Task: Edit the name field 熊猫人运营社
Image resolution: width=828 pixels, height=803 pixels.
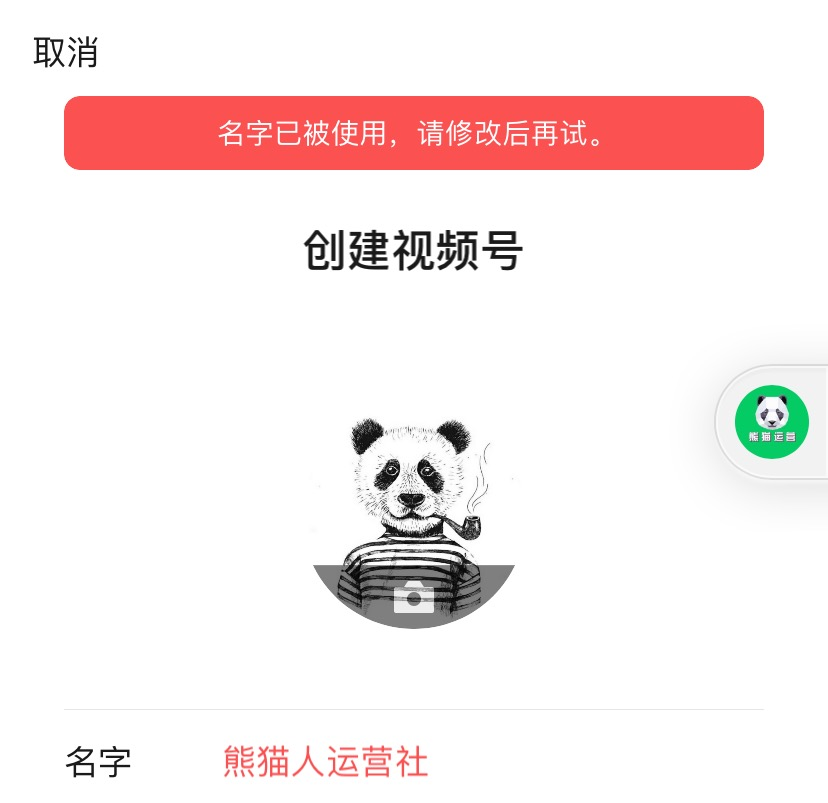Action: click(x=325, y=762)
